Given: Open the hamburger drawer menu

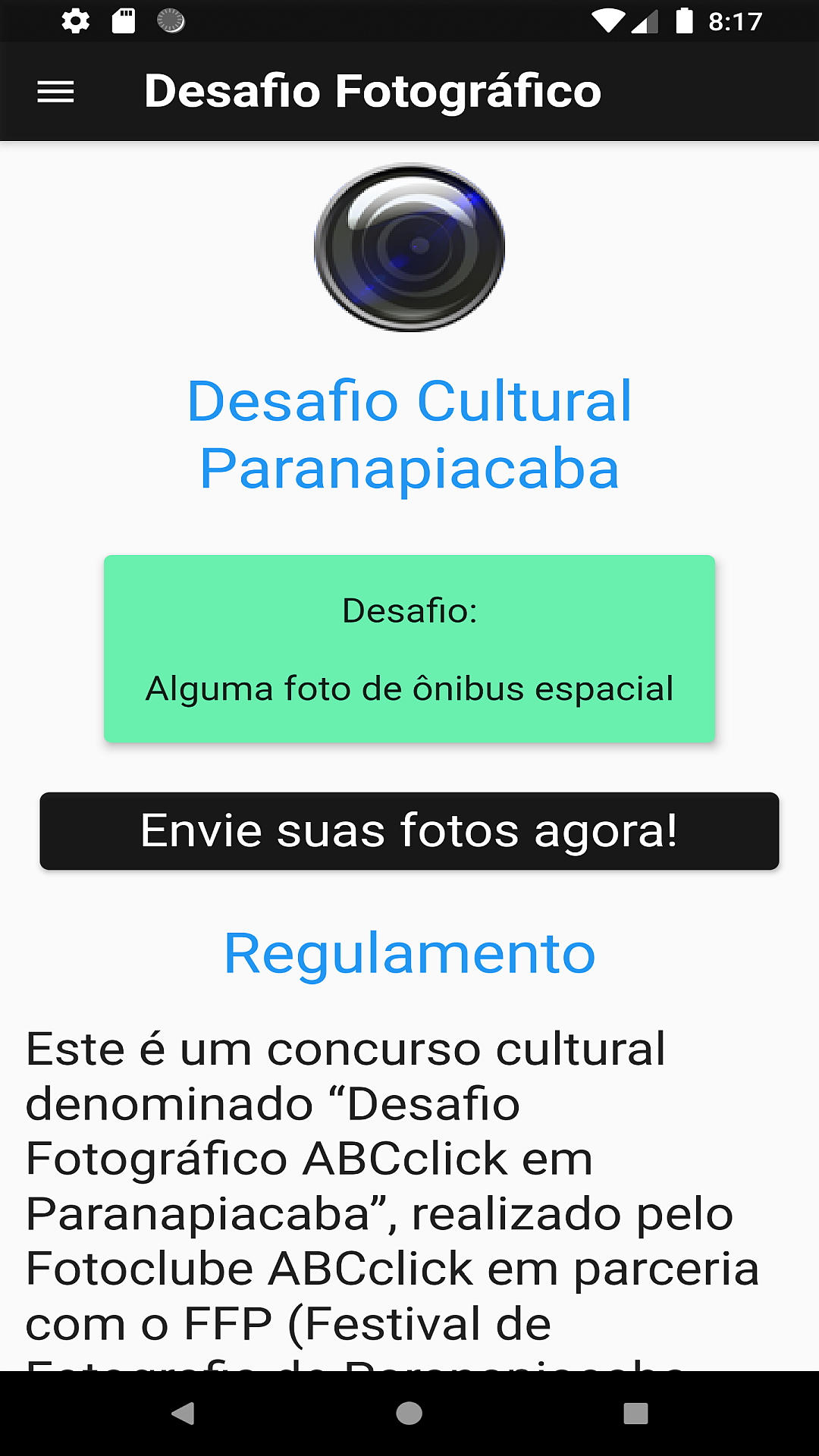Looking at the screenshot, I should [55, 92].
